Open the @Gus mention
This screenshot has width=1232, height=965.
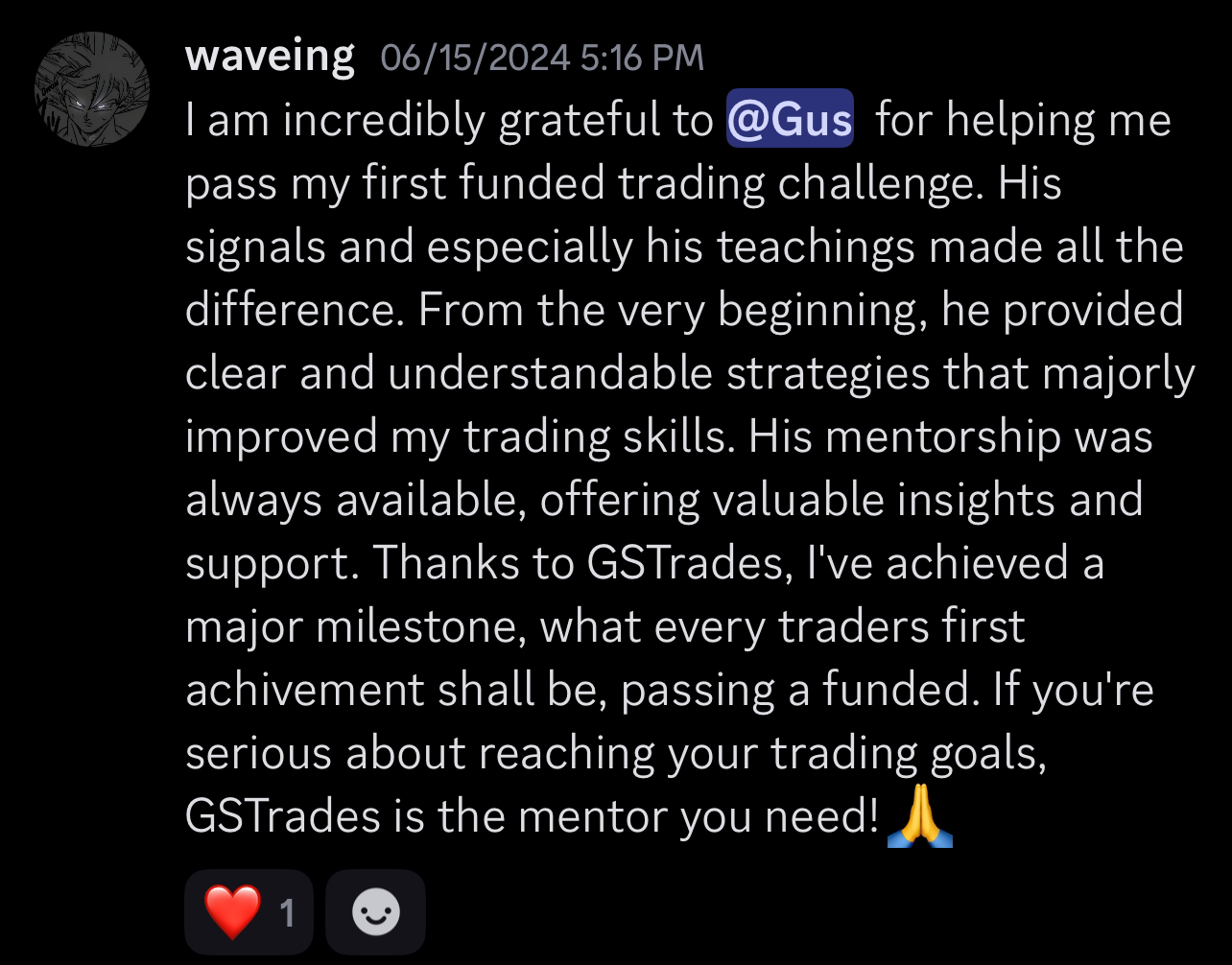click(790, 121)
